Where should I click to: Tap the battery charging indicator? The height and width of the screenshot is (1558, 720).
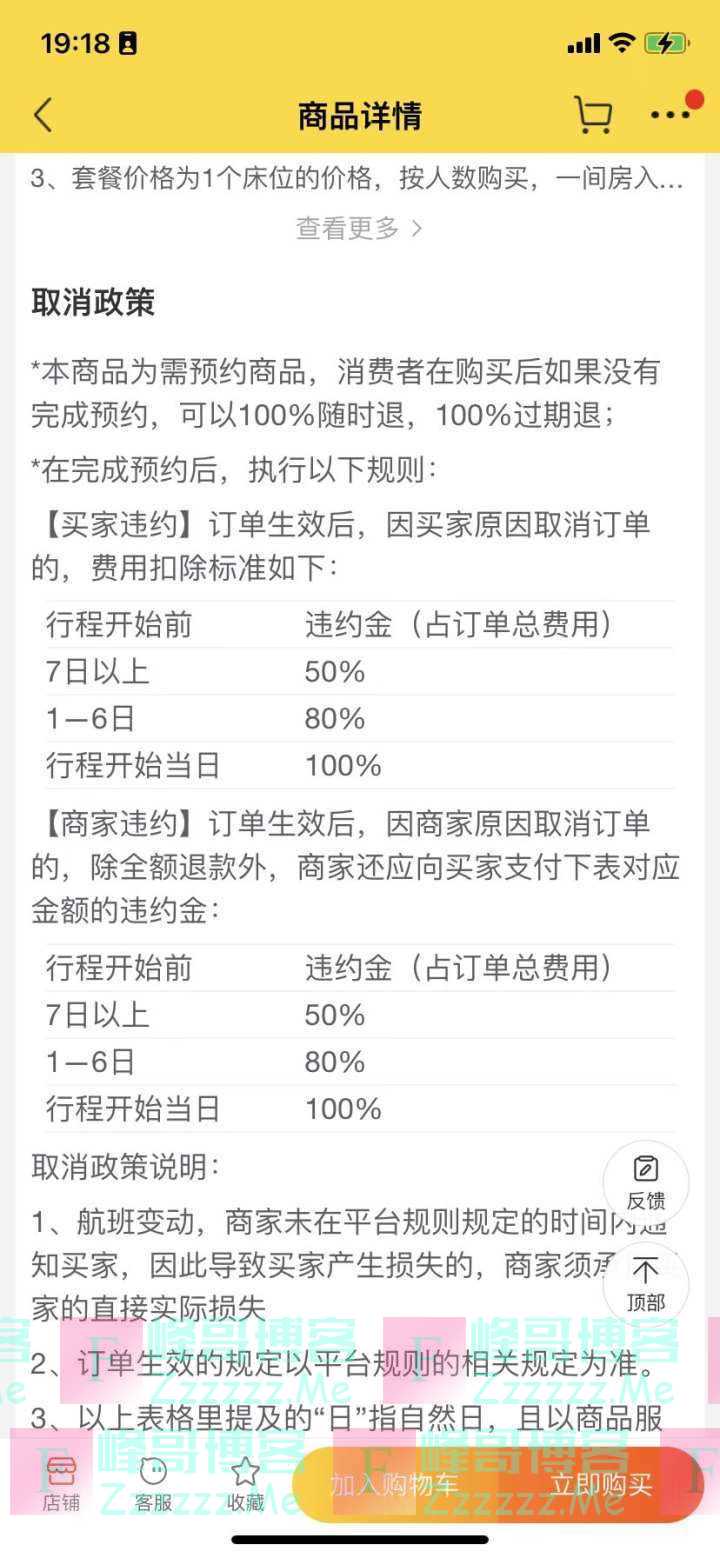(668, 44)
